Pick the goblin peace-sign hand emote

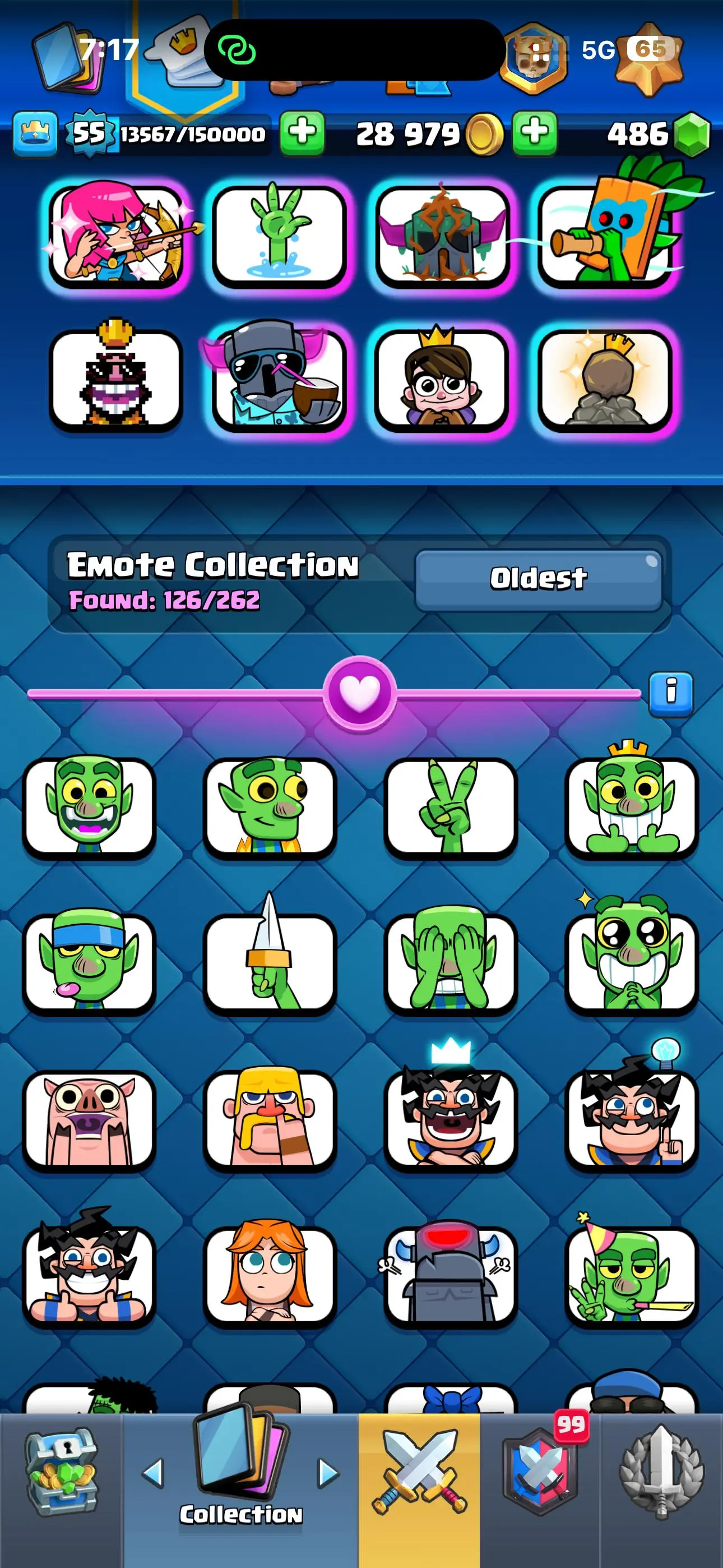pos(451,806)
